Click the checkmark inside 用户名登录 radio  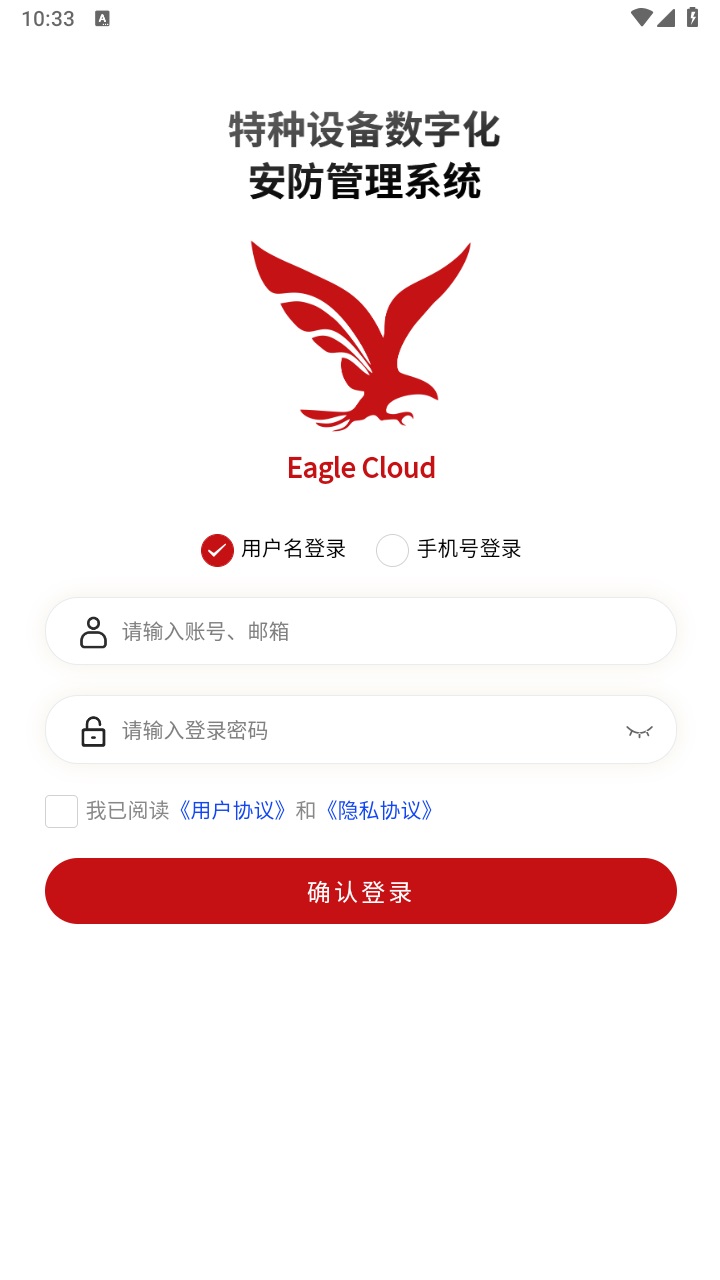pyautogui.click(x=217, y=550)
